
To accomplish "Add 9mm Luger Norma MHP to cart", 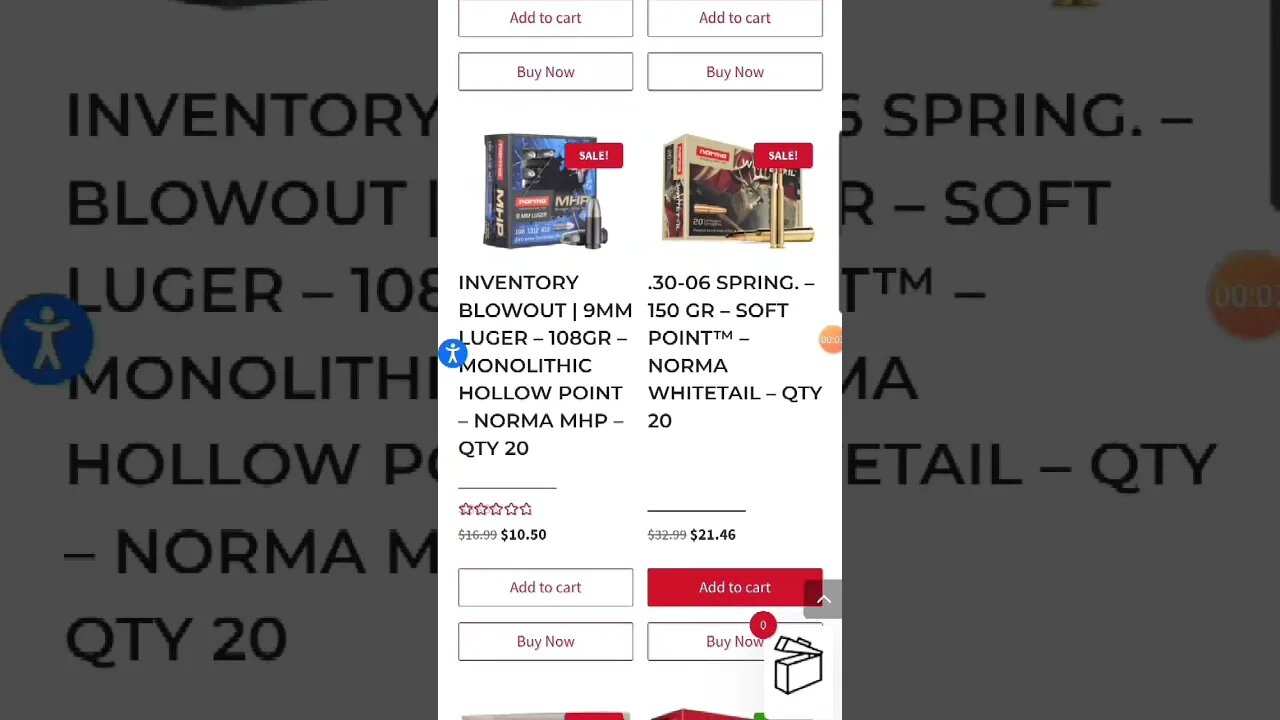I will pos(545,587).
